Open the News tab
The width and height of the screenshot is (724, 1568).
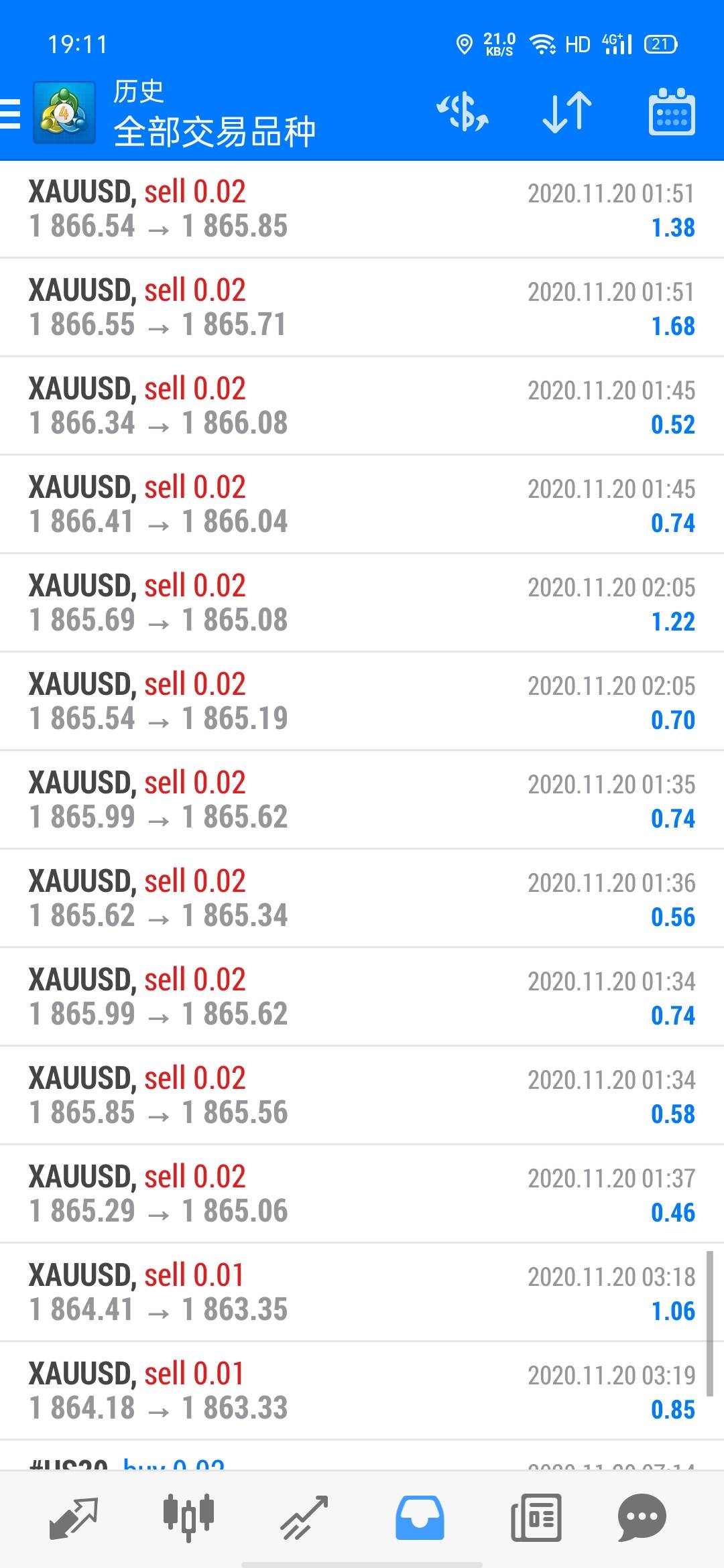[535, 1518]
